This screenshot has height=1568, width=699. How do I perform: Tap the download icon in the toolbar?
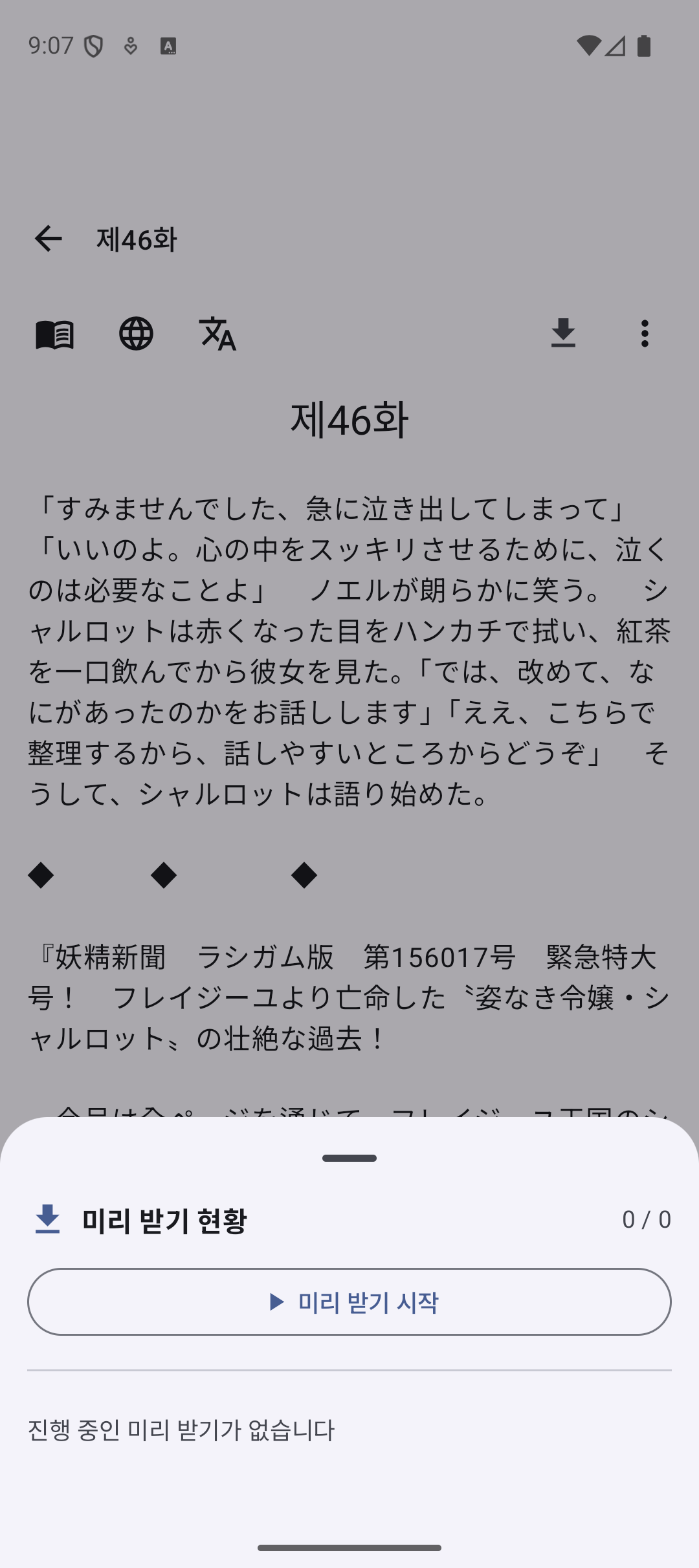[x=564, y=332]
